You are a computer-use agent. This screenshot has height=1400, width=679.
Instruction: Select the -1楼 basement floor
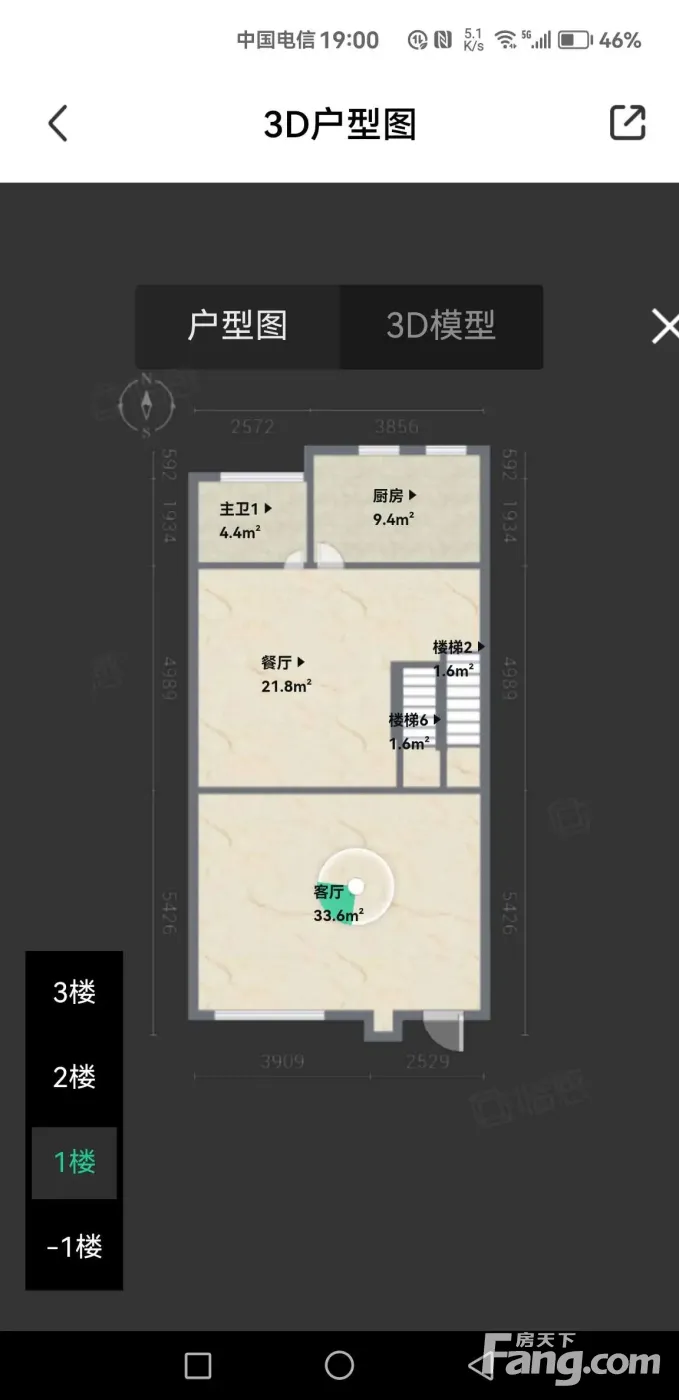coord(74,1247)
